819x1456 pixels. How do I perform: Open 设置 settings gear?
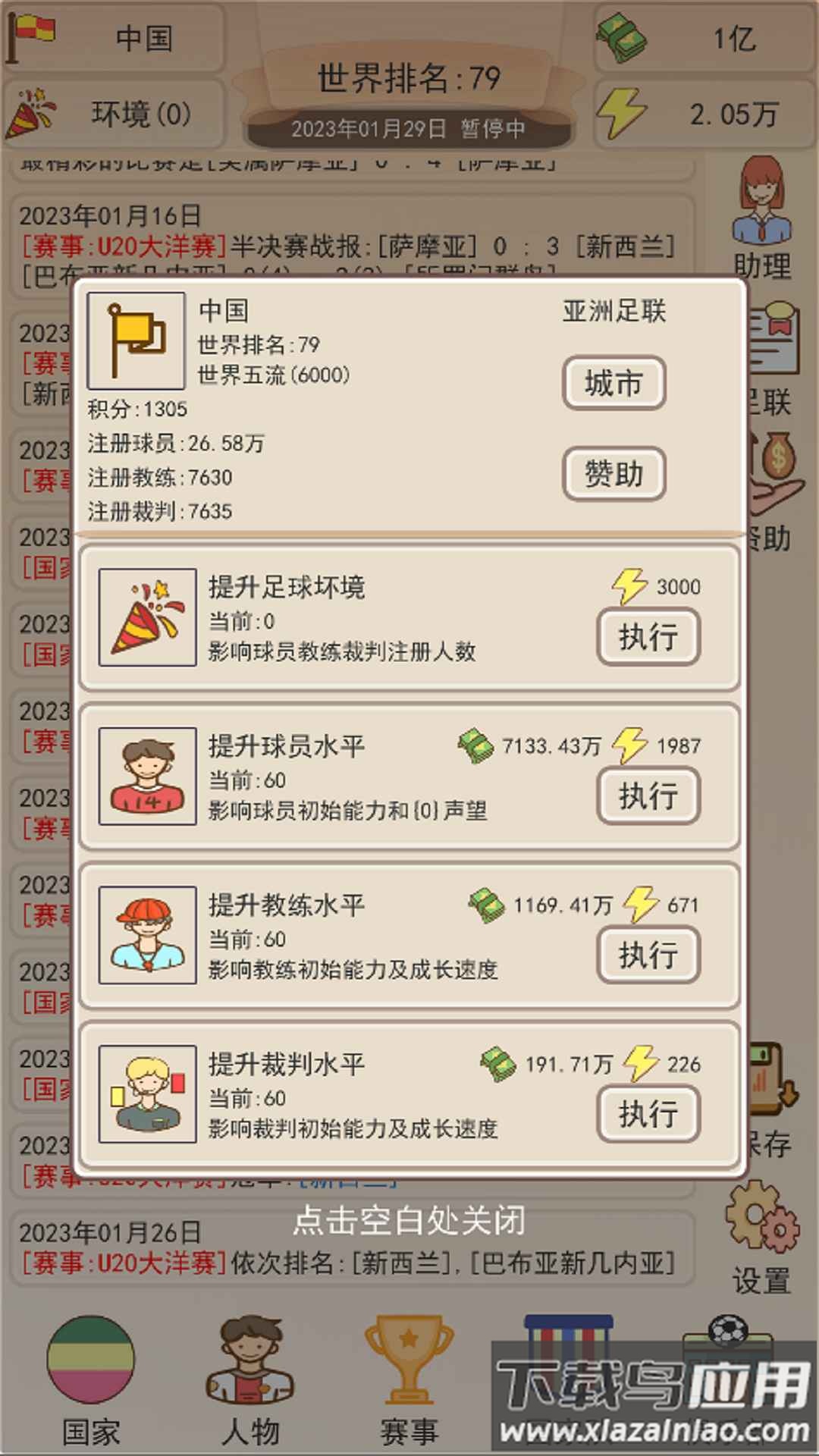[761, 1236]
